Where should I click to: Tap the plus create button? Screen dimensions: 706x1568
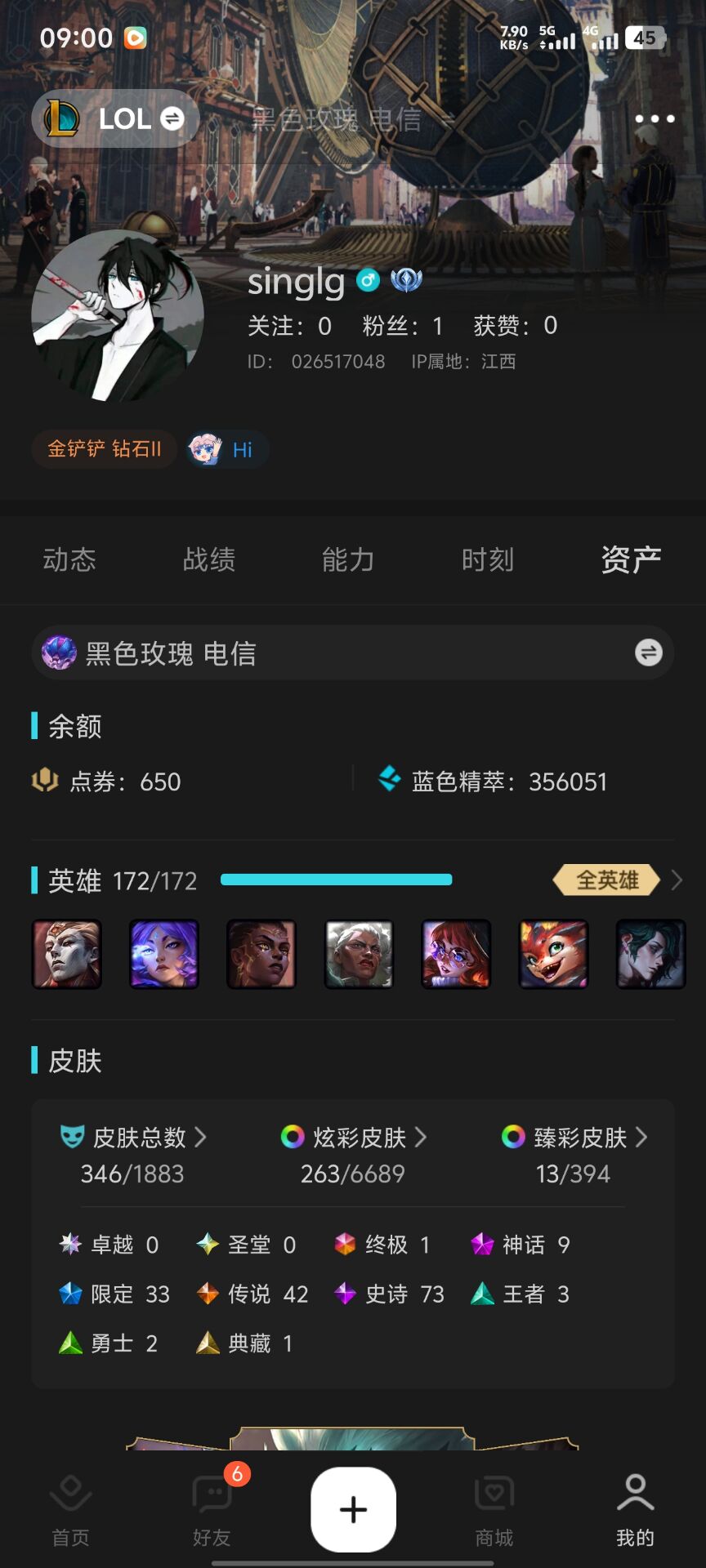[x=353, y=1509]
